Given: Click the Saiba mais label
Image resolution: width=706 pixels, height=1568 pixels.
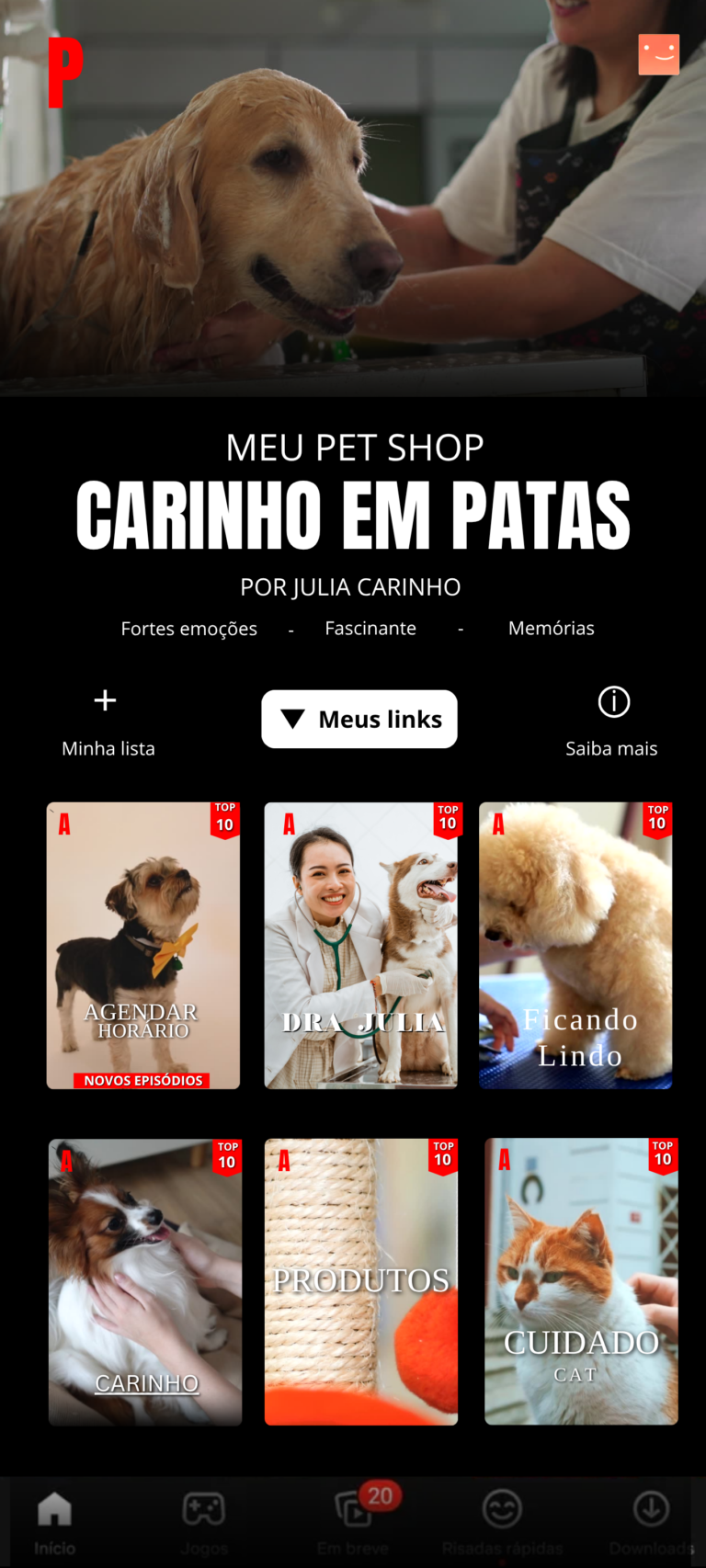Looking at the screenshot, I should [612, 748].
